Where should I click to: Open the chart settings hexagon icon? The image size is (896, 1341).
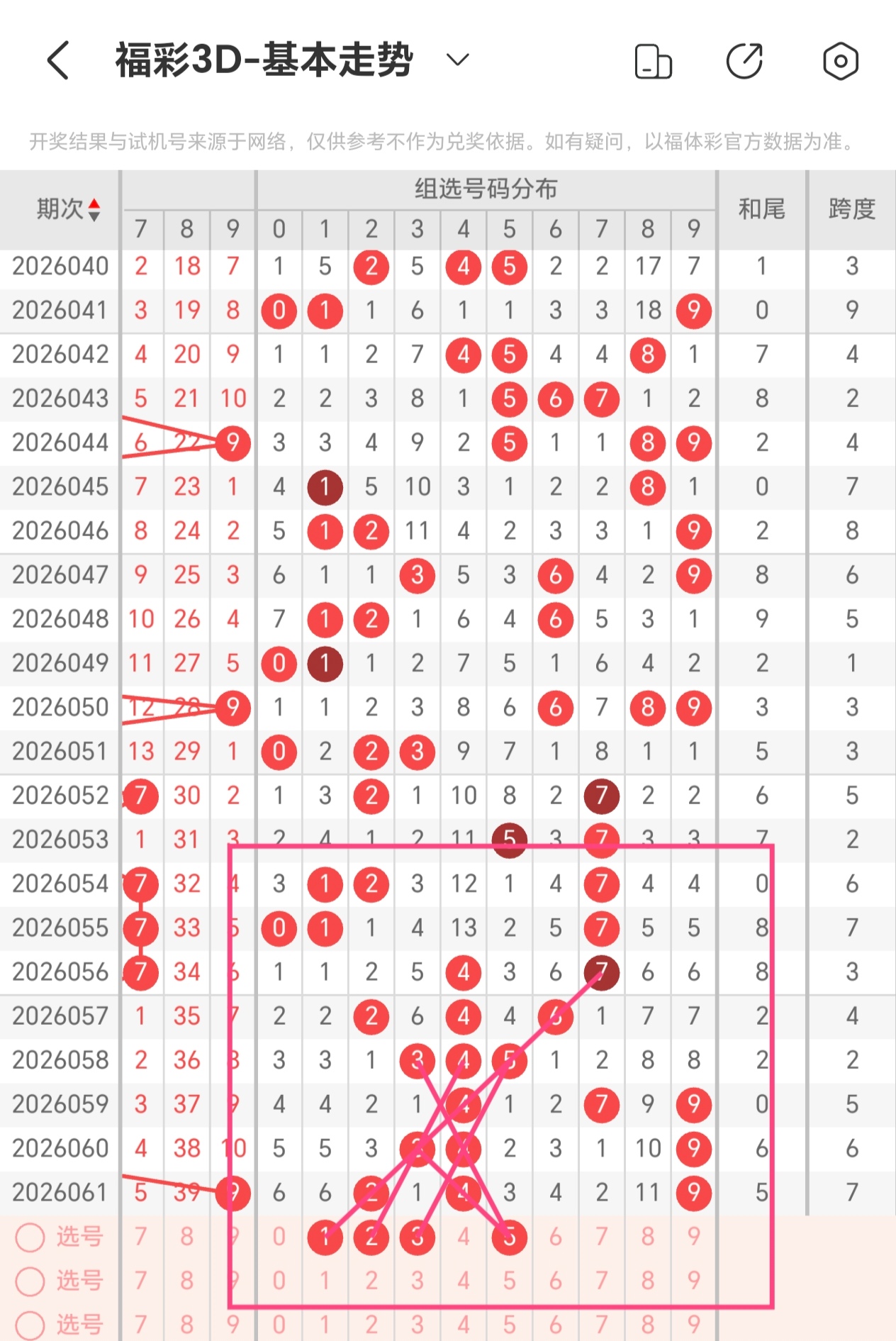(841, 61)
